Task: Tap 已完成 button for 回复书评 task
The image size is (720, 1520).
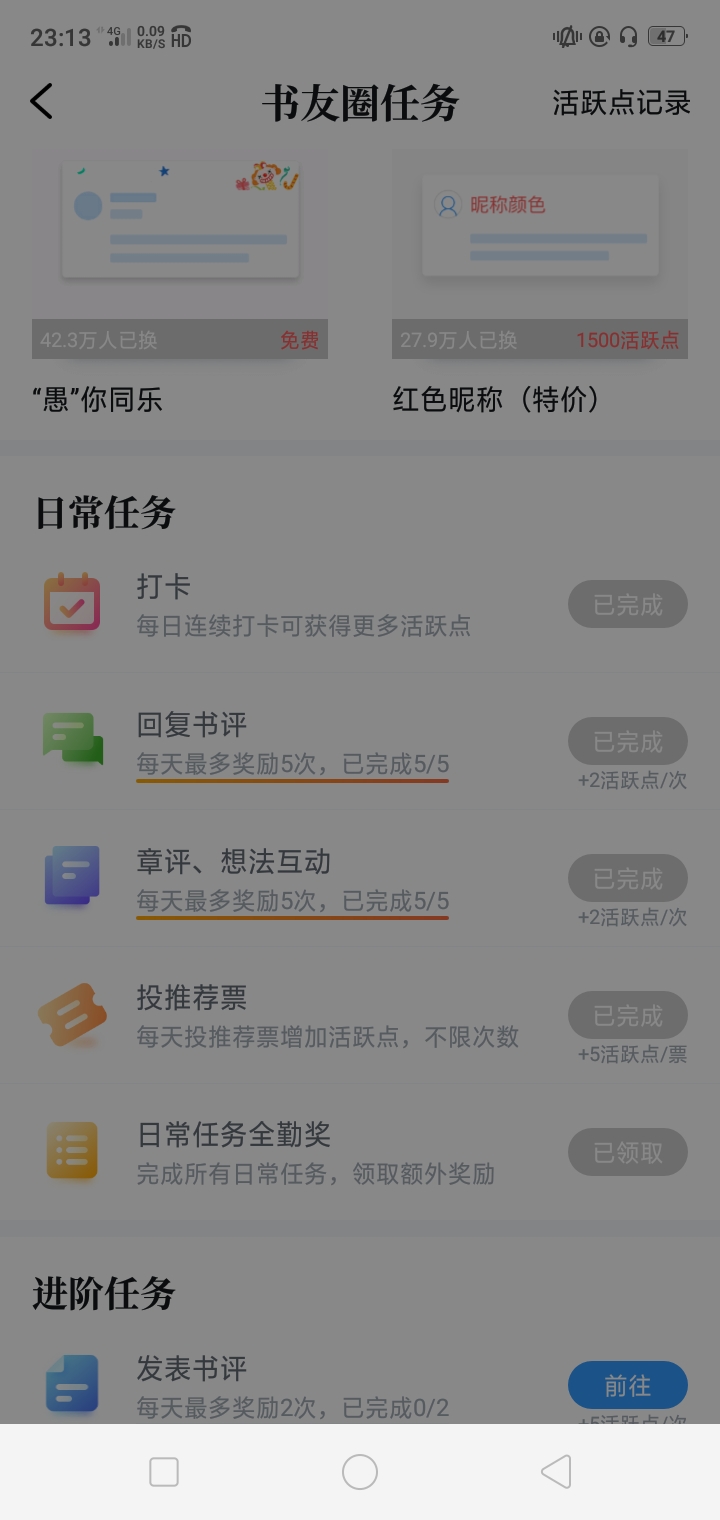Action: click(628, 742)
